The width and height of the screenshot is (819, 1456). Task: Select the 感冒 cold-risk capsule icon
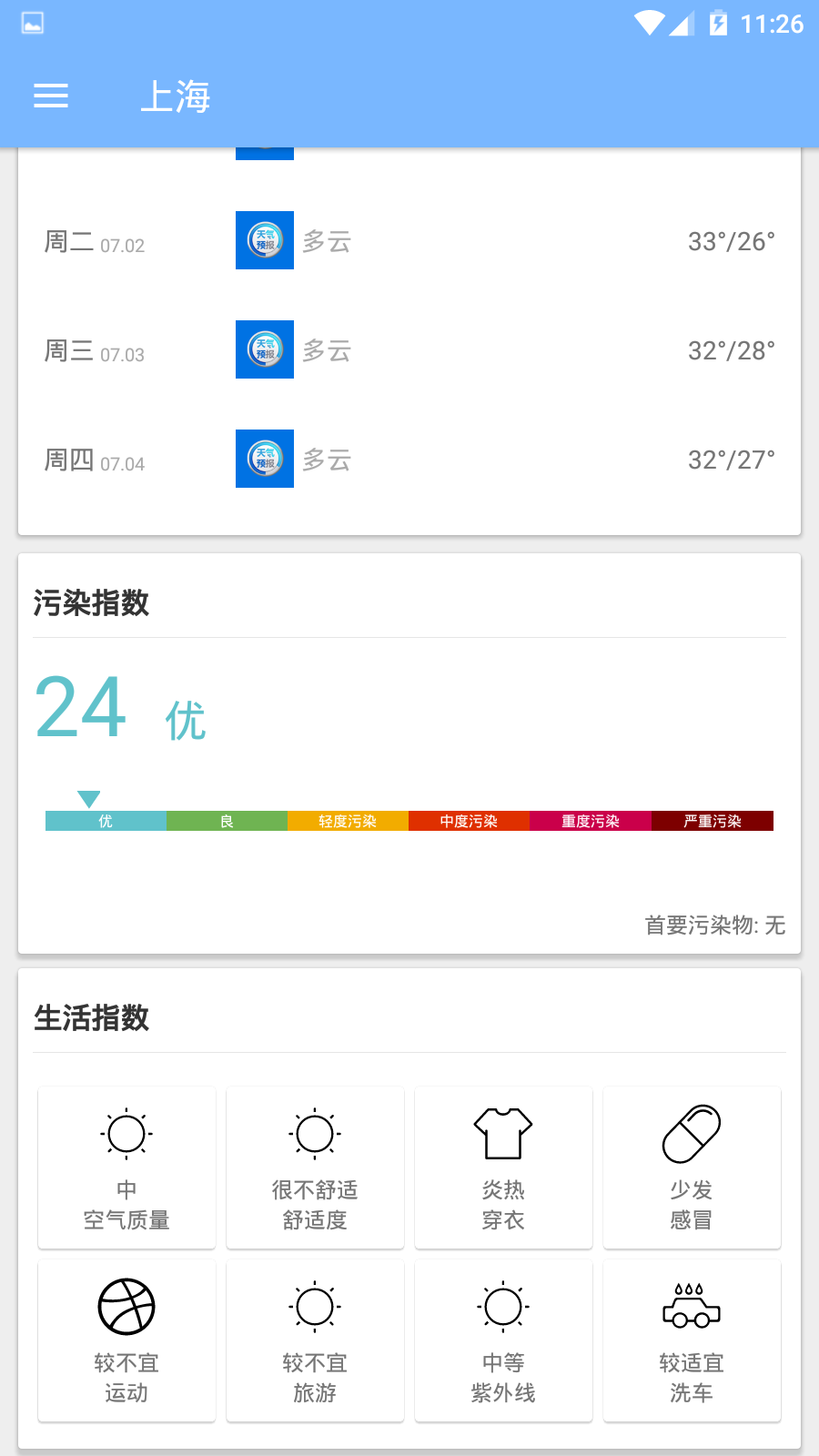692,1134
